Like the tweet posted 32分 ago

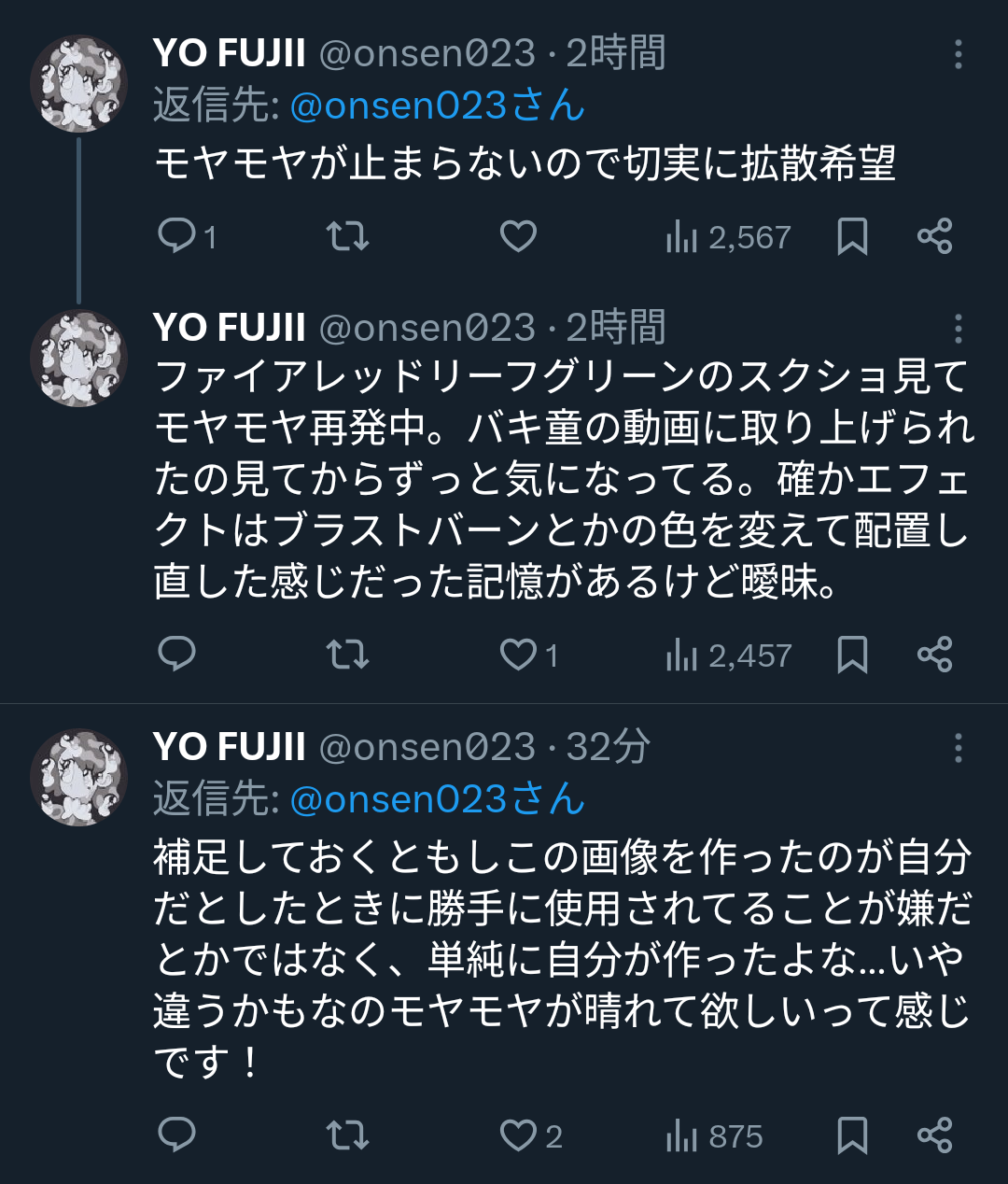518,1135
